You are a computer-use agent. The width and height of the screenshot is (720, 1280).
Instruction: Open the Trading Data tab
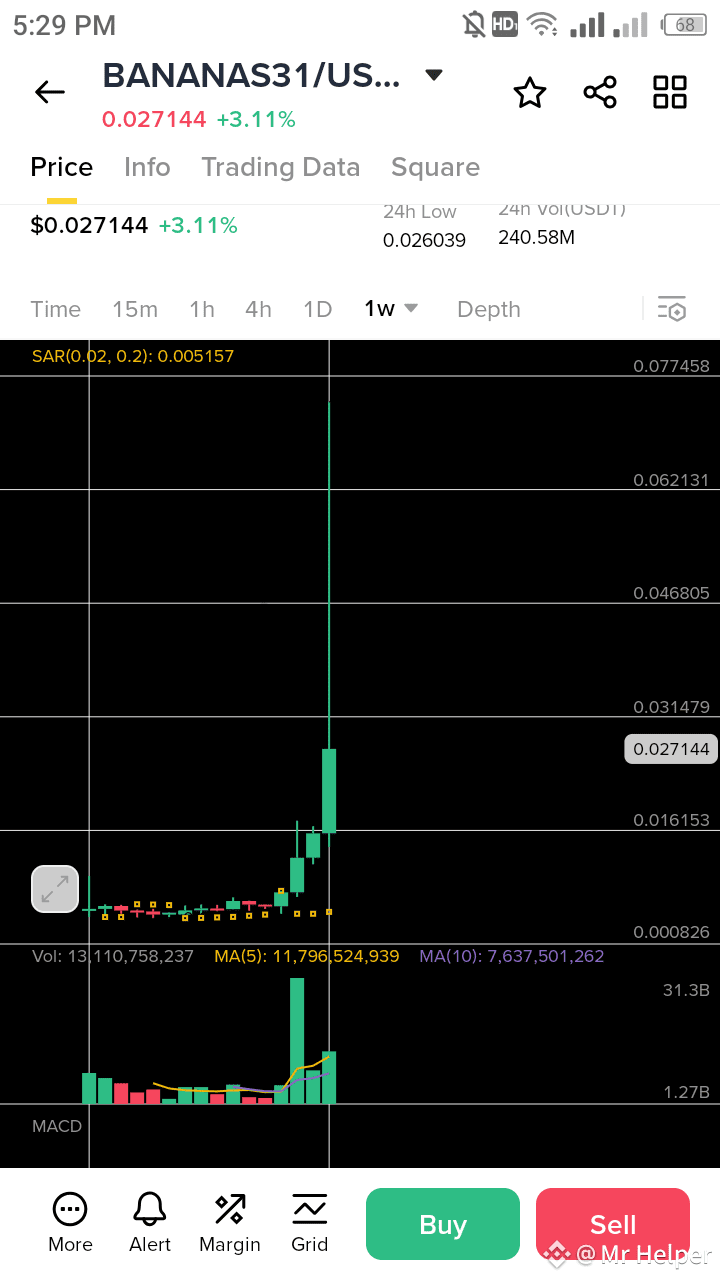click(280, 167)
